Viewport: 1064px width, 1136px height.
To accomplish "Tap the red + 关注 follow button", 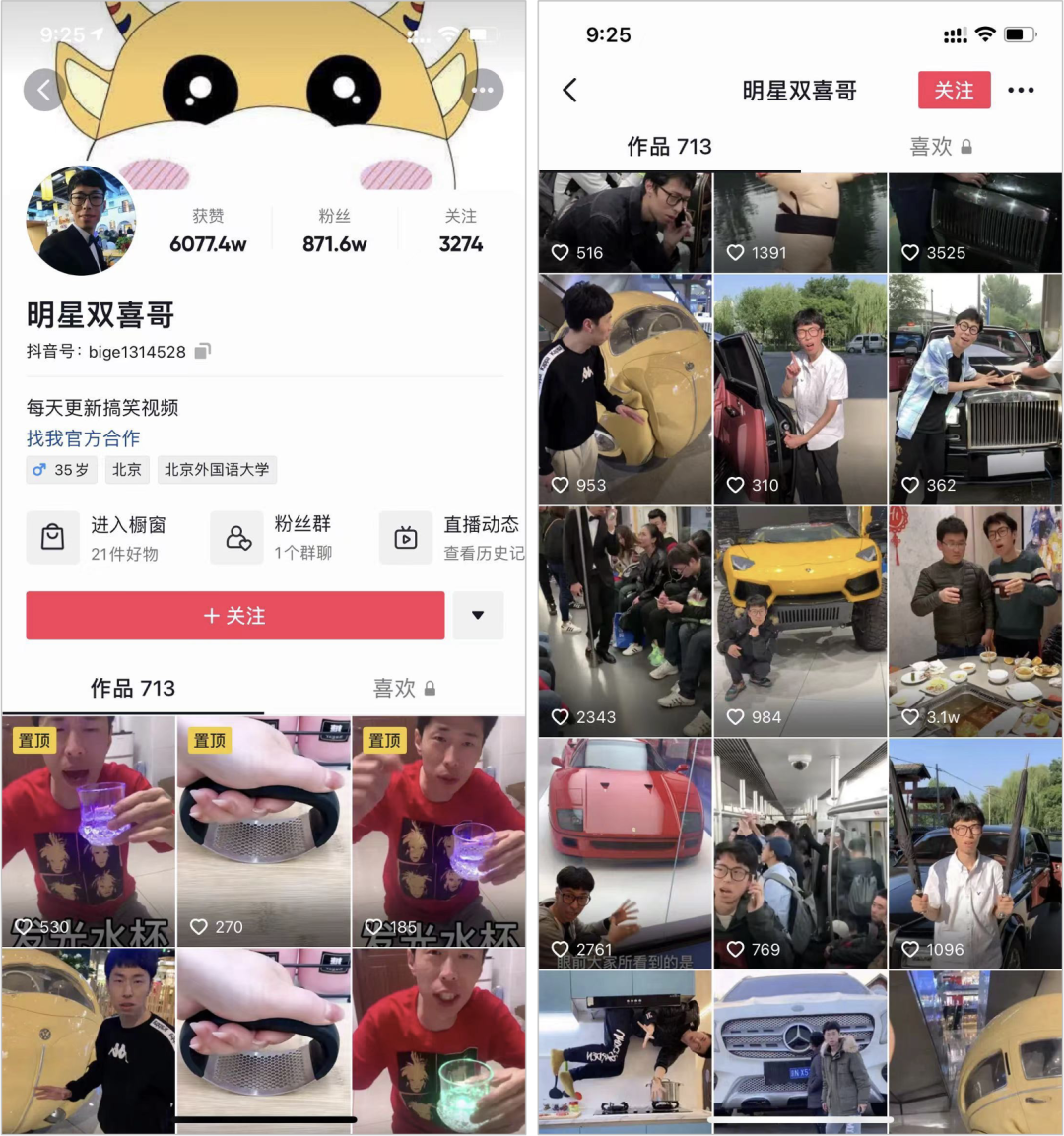I will pyautogui.click(x=234, y=616).
